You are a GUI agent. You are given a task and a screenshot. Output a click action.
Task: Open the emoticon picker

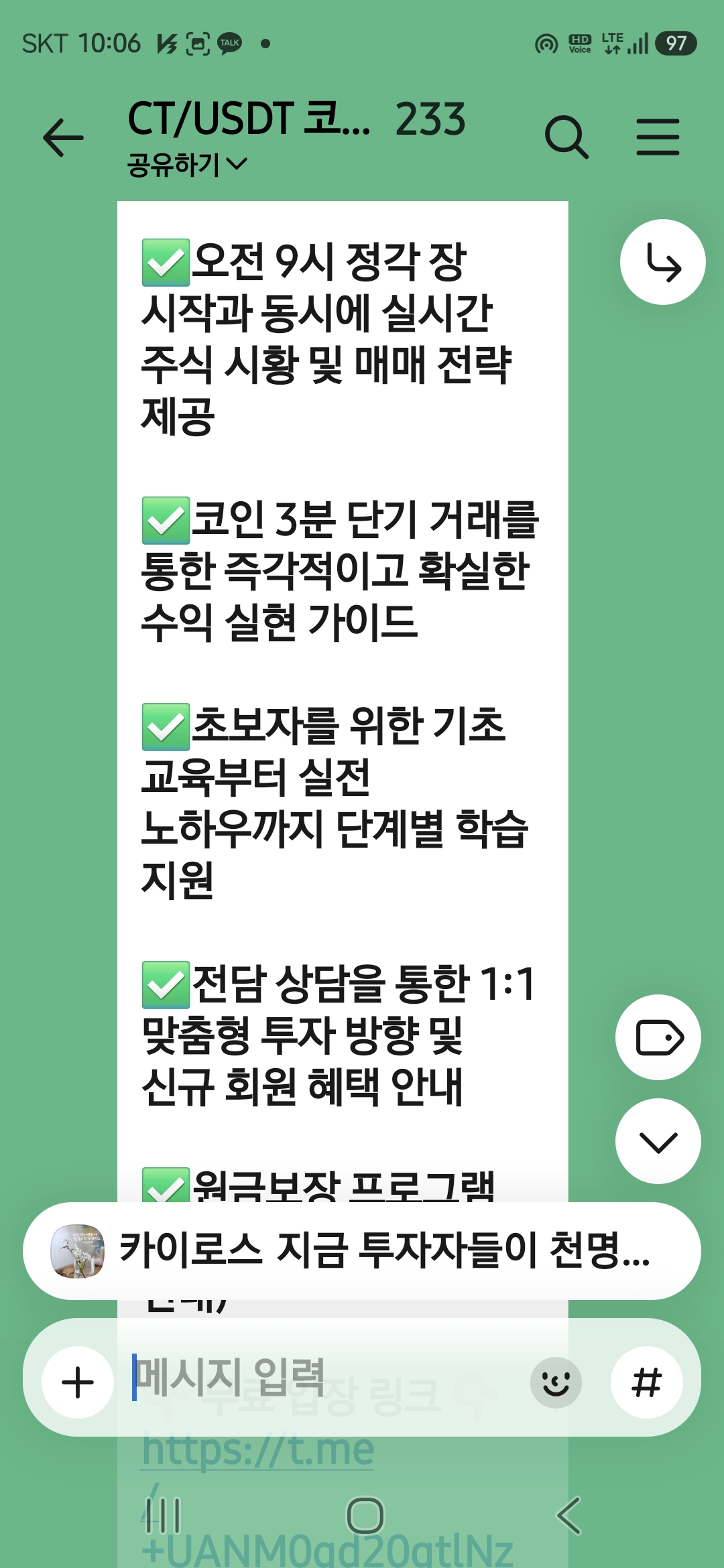[x=556, y=1382]
